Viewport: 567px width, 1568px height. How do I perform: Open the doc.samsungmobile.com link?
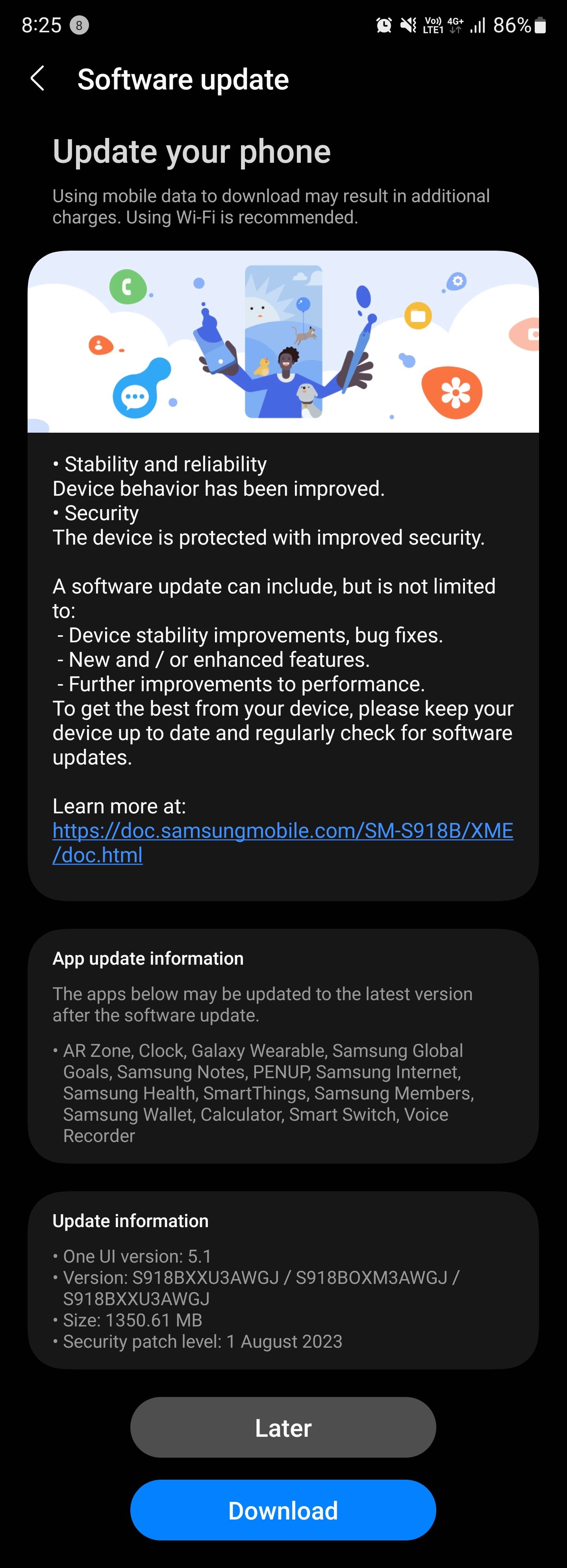coord(282,831)
